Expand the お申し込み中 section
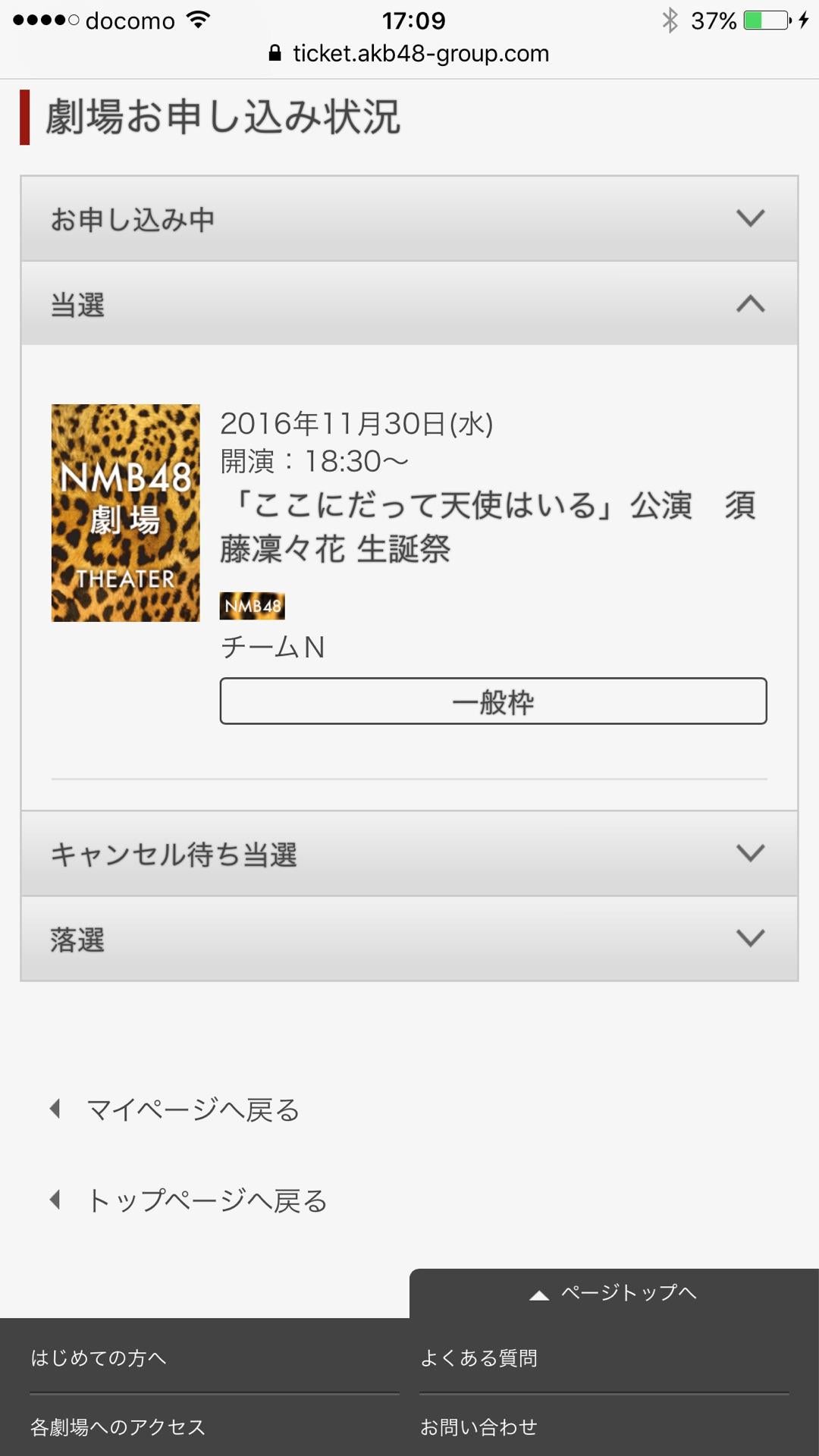 point(409,218)
